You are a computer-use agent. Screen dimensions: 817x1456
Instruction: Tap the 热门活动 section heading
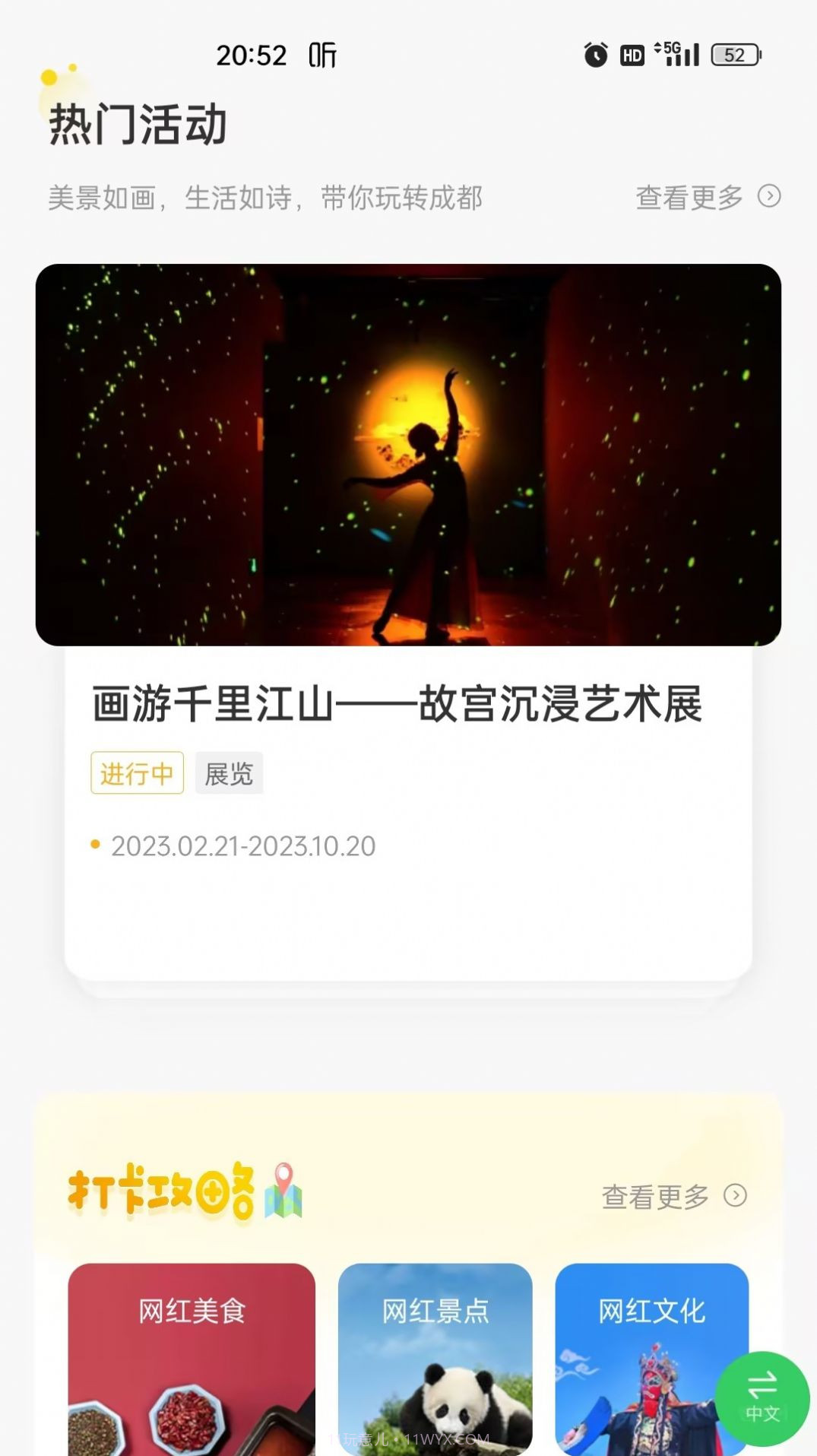coord(138,125)
